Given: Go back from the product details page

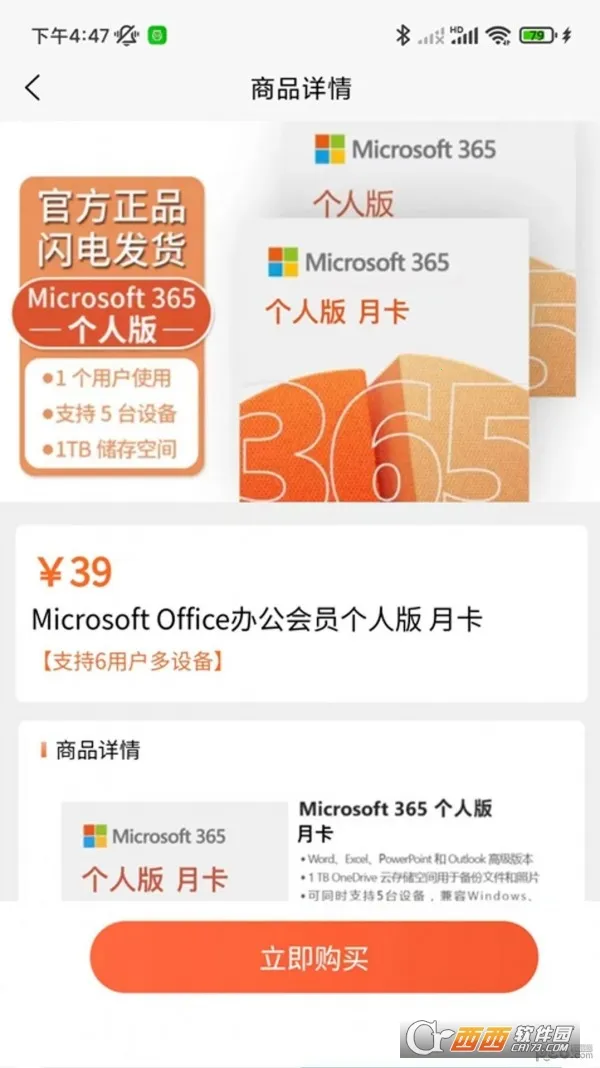Looking at the screenshot, I should [x=33, y=88].
